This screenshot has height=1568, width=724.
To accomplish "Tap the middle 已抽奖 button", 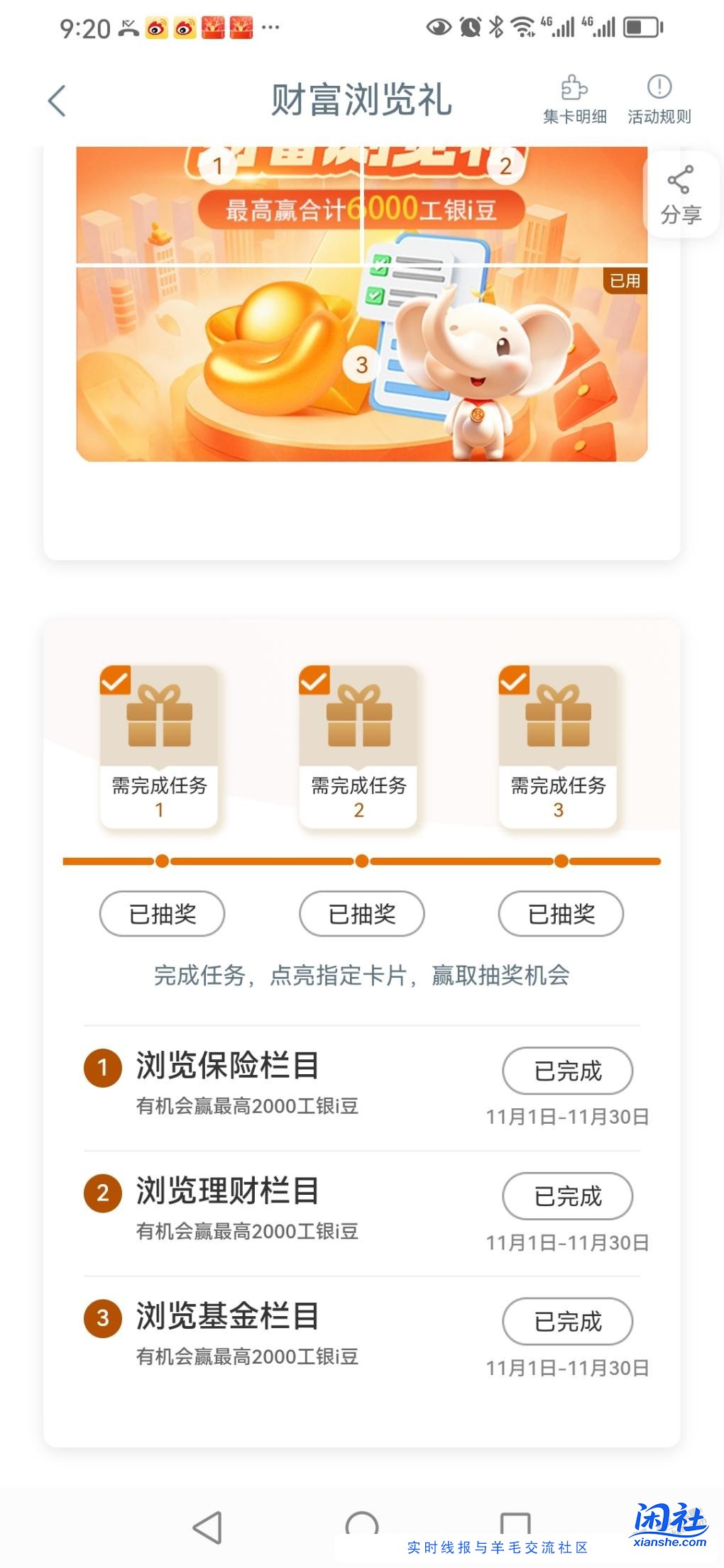I will [361, 914].
